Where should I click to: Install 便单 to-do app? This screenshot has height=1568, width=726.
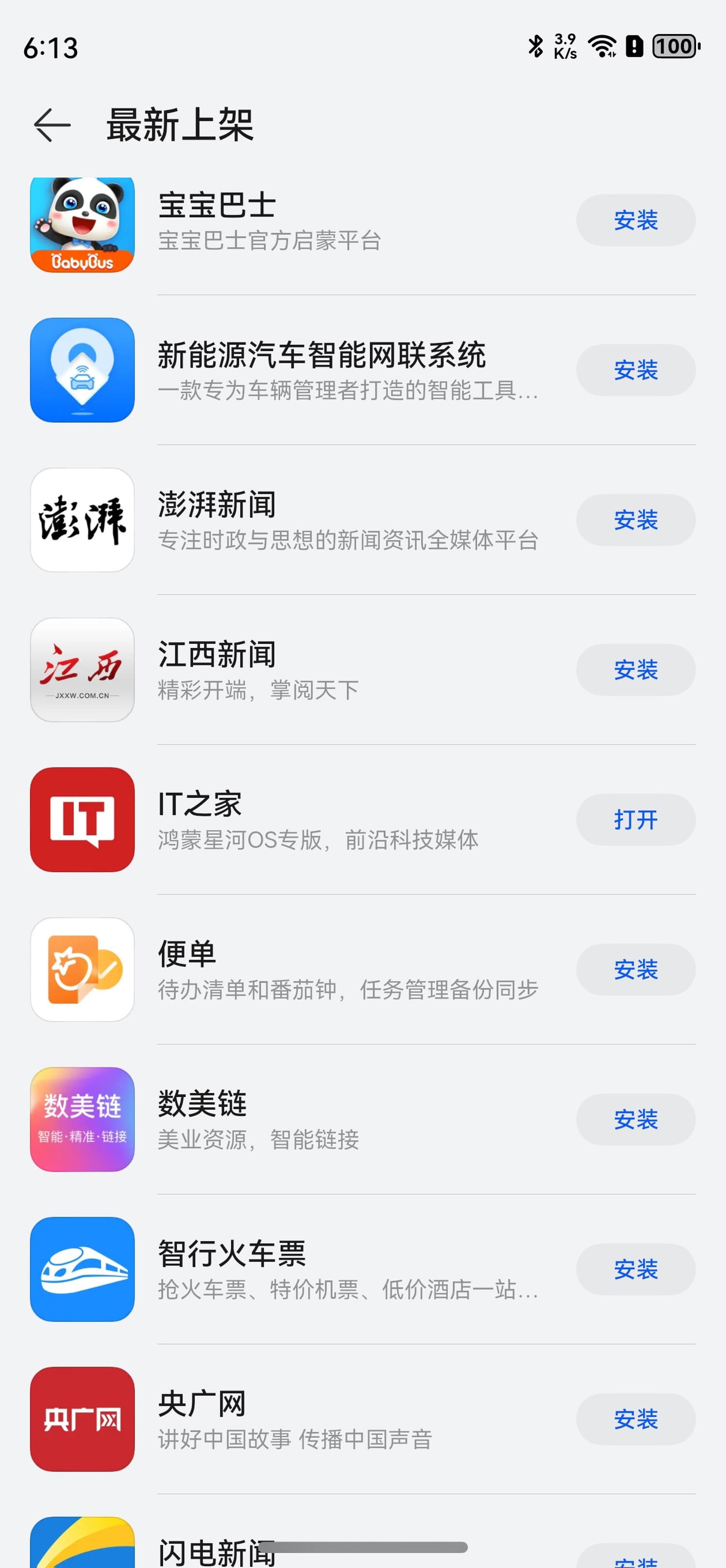tap(635, 969)
